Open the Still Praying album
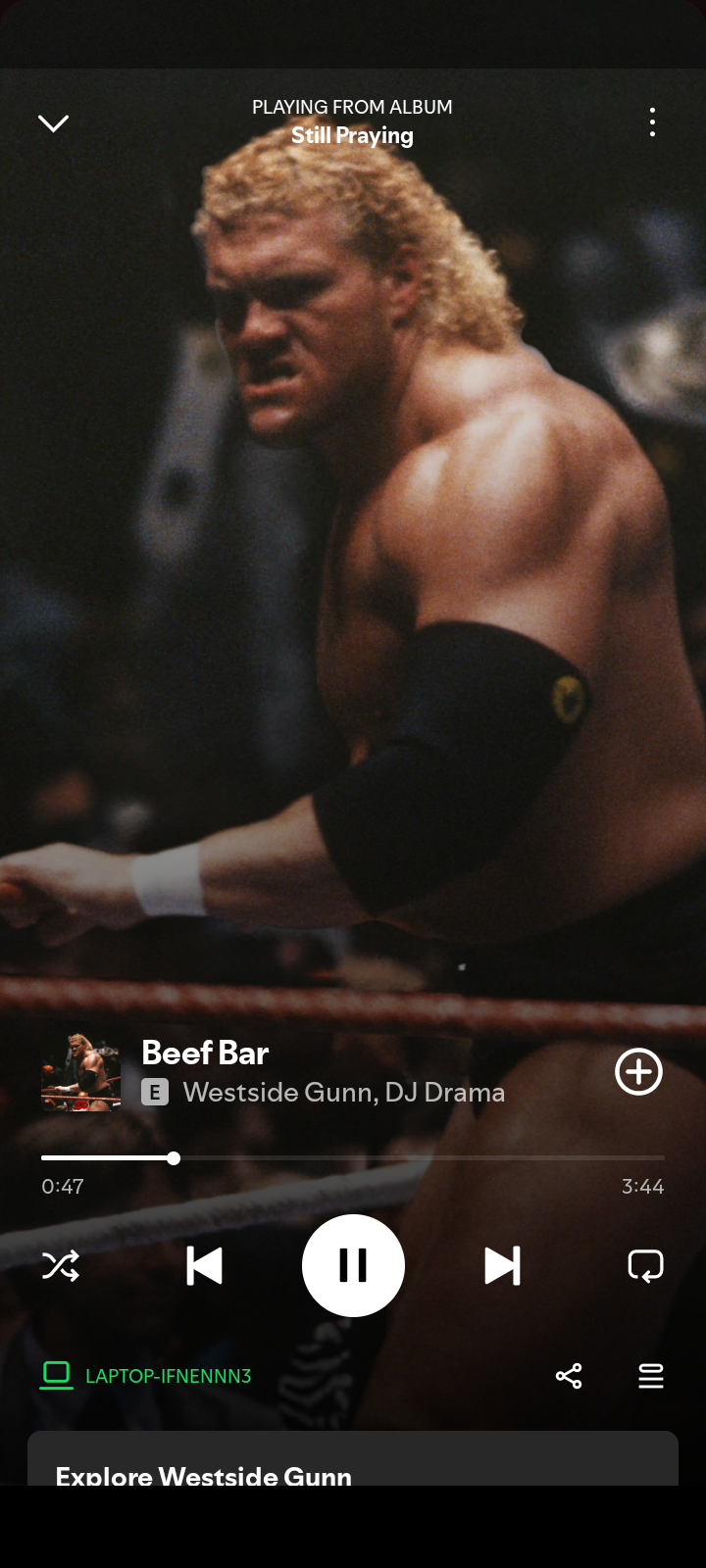The height and width of the screenshot is (1568, 706). (x=352, y=135)
